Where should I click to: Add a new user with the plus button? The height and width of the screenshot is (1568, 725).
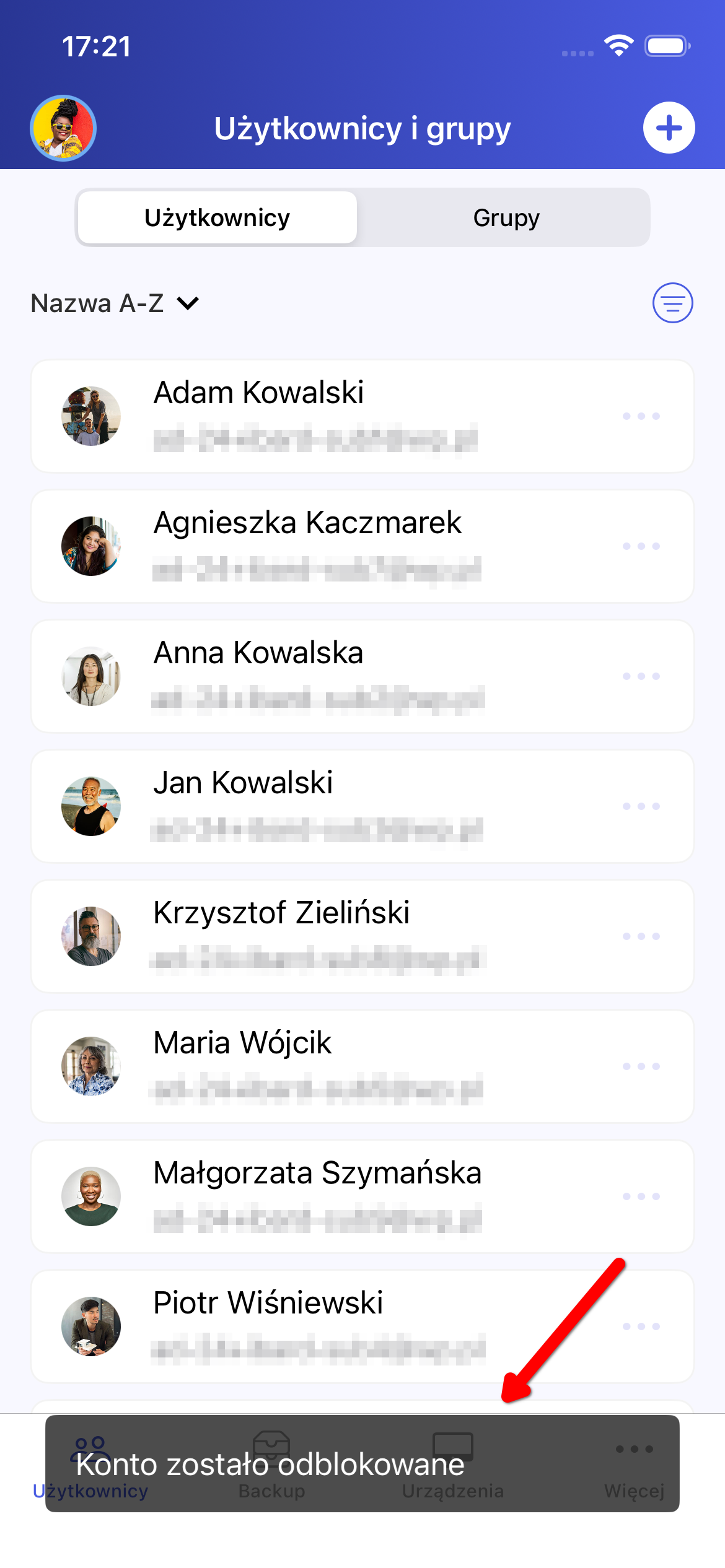coord(669,128)
